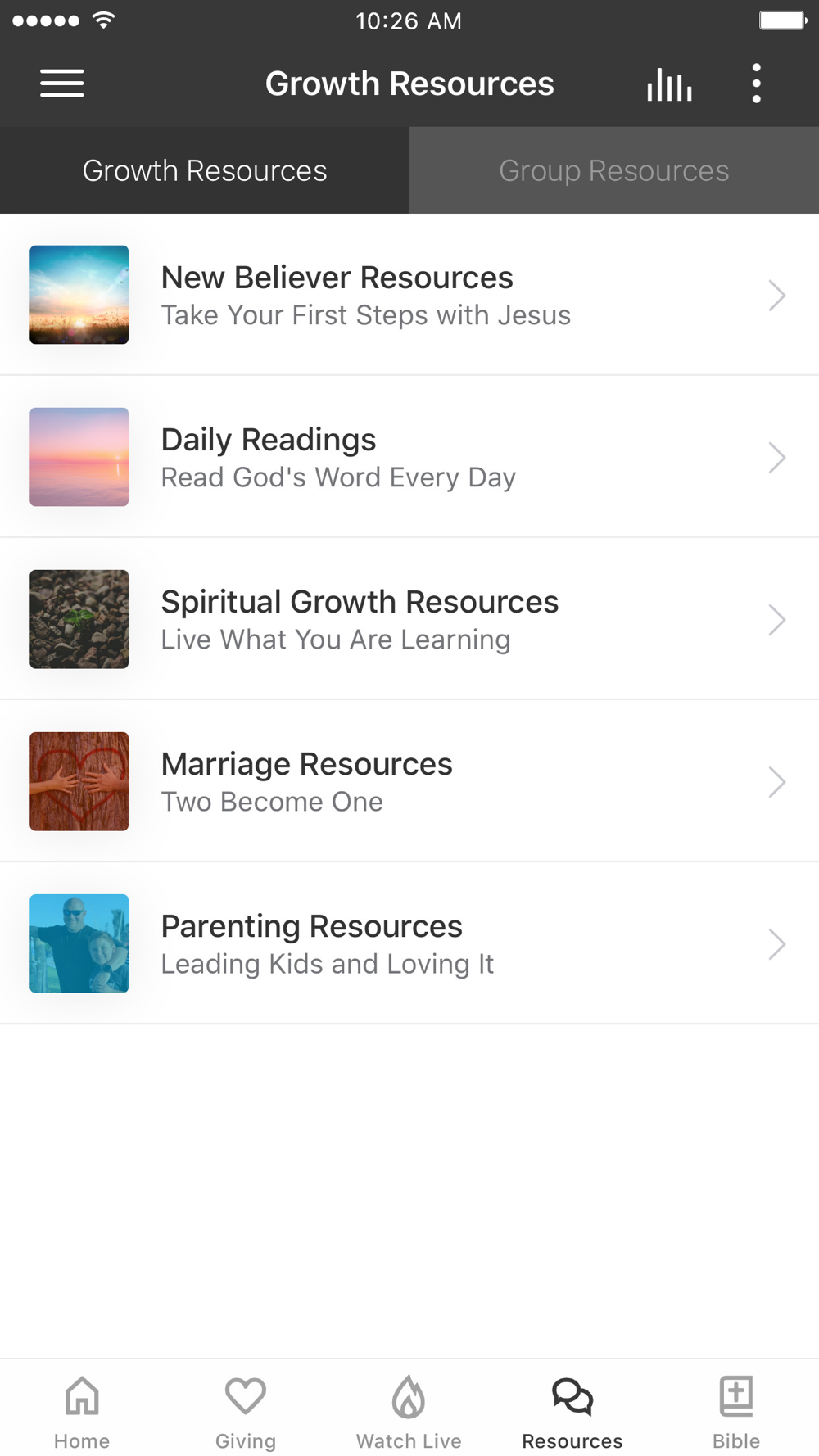819x1456 pixels.
Task: Select the Growth Resources top tab
Action: click(x=205, y=170)
